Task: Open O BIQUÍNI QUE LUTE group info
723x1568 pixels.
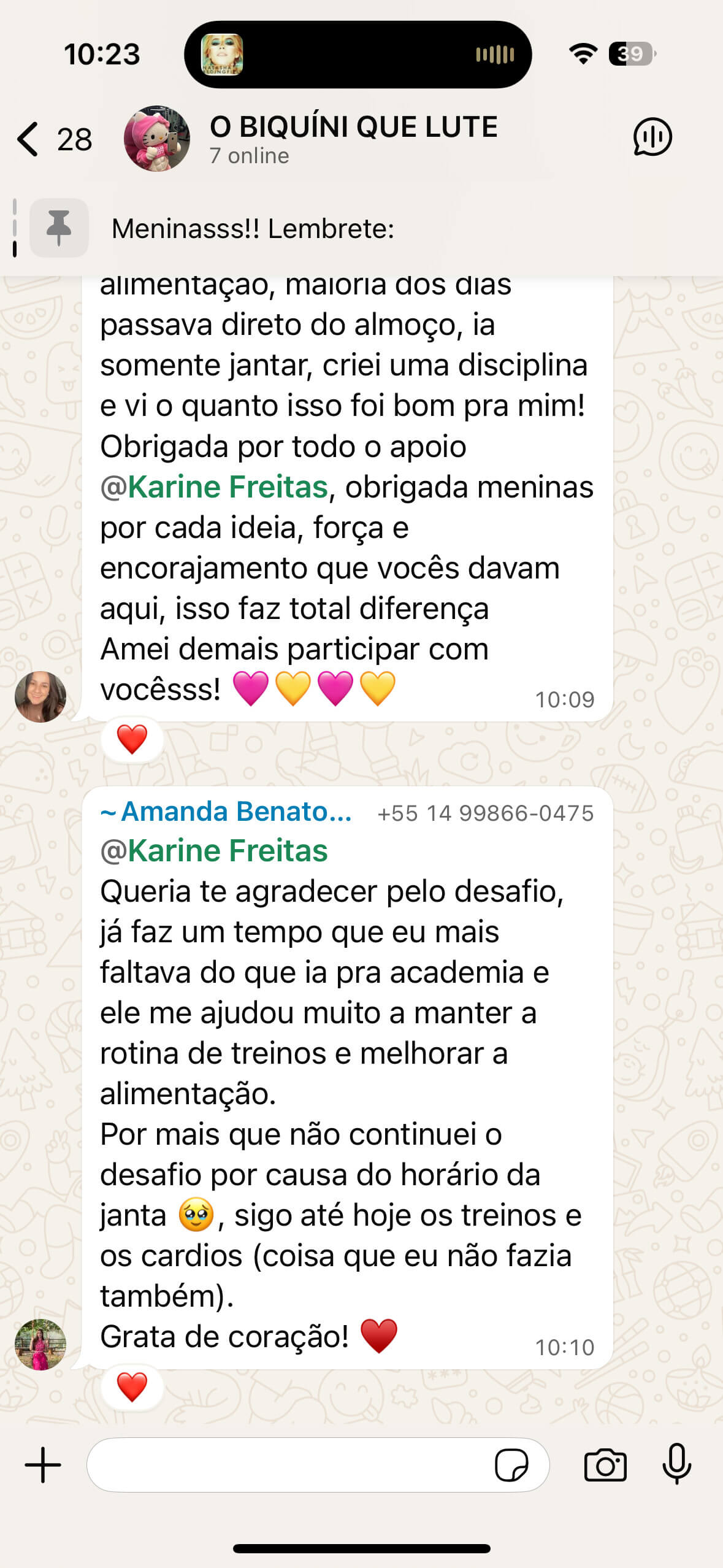Action: click(x=353, y=138)
